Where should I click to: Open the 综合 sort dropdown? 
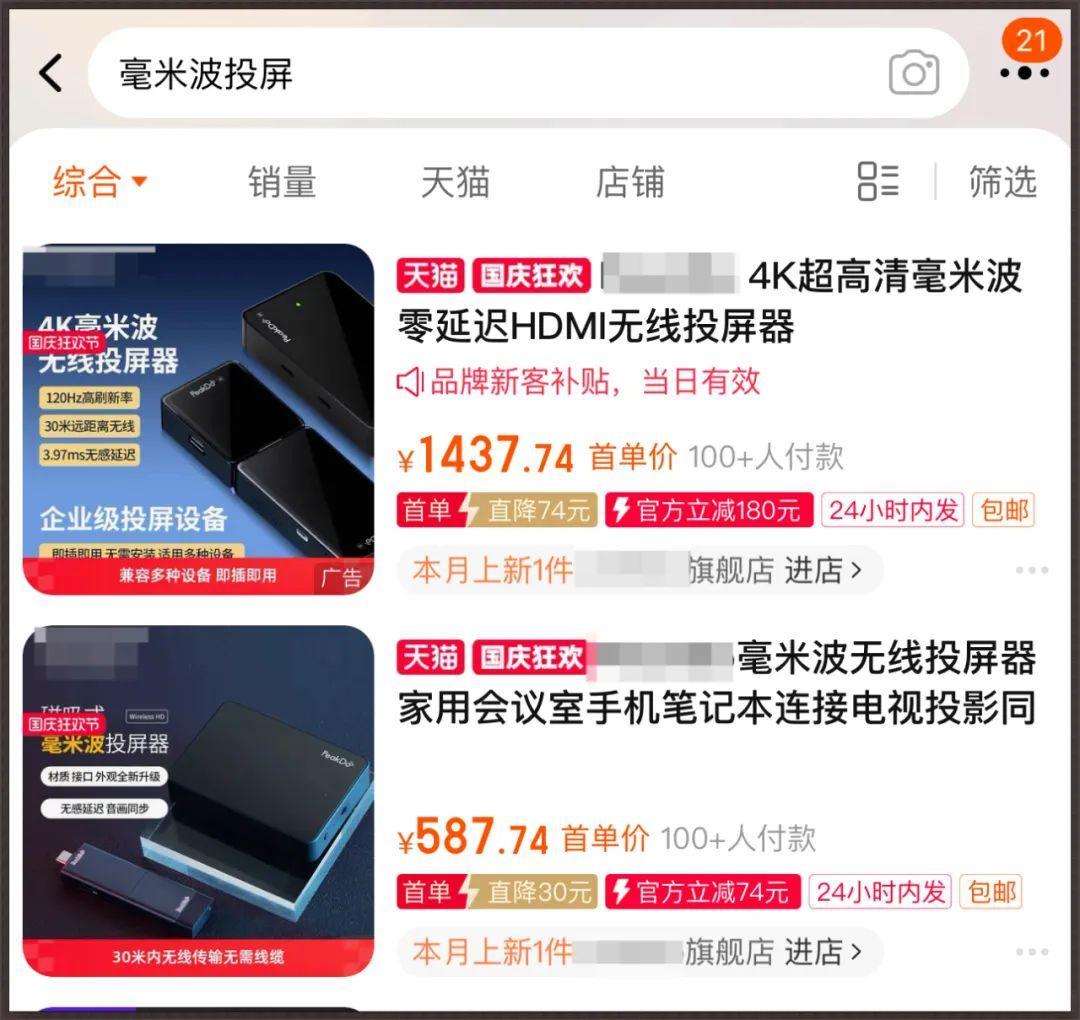coord(100,182)
